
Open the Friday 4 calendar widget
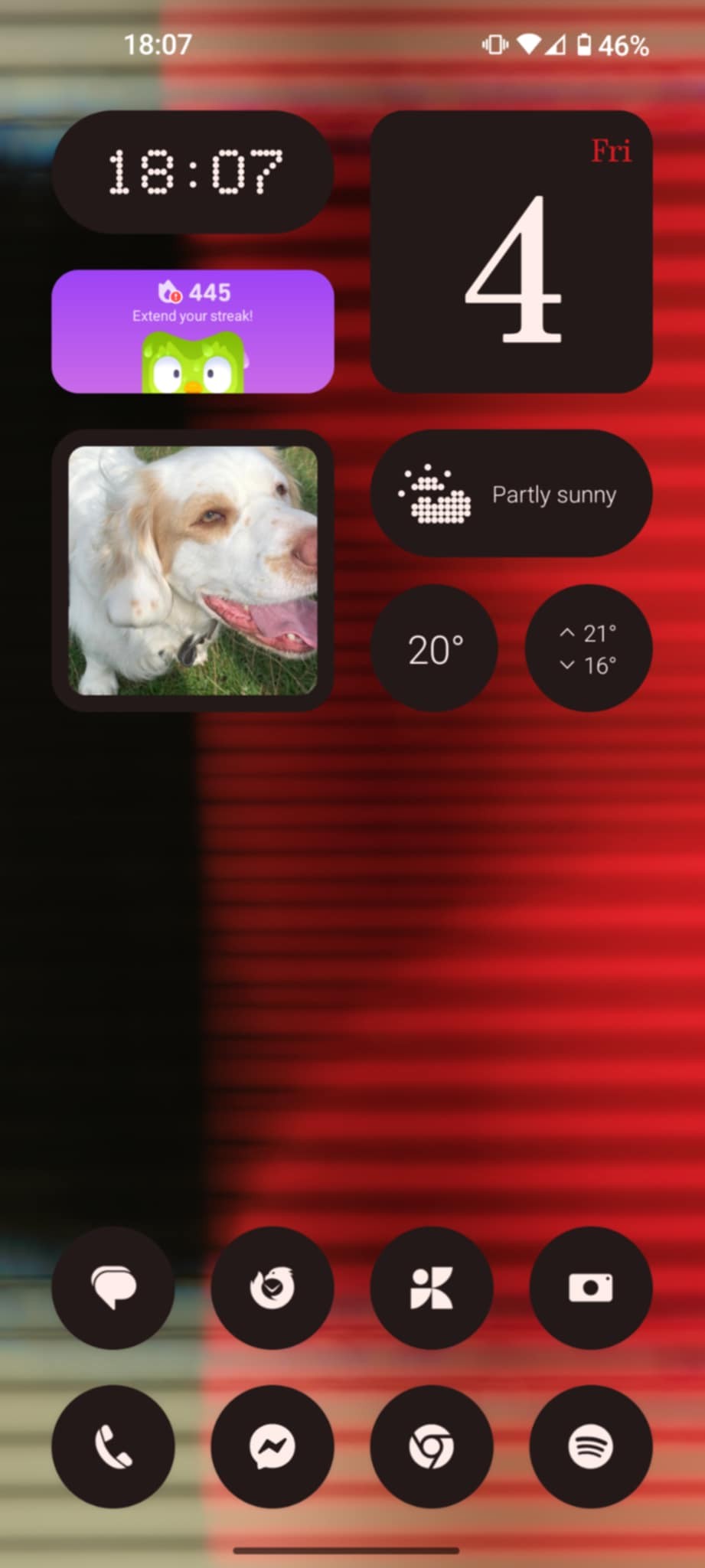coord(511,252)
